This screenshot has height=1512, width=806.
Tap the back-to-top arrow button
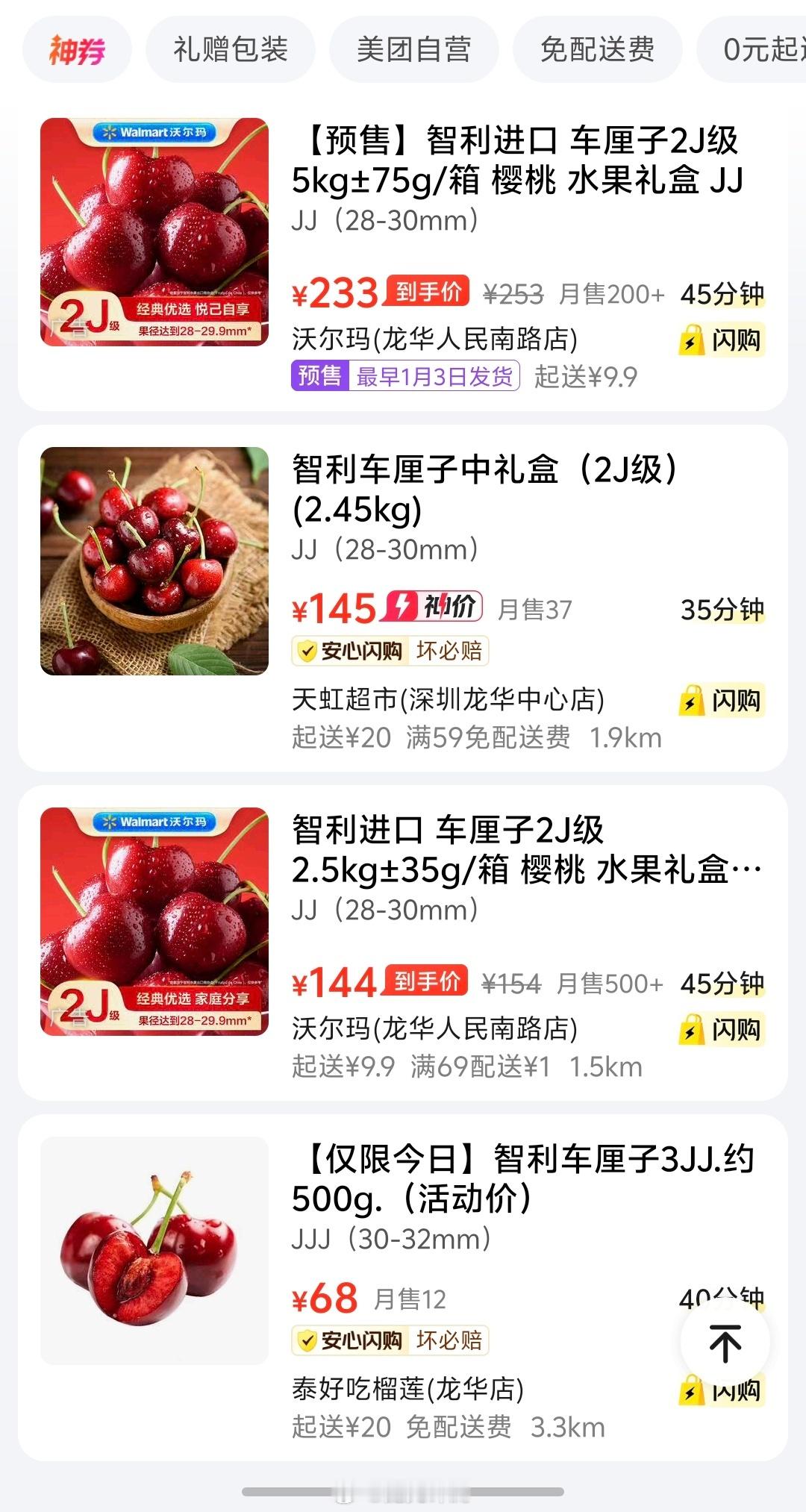[x=725, y=1343]
